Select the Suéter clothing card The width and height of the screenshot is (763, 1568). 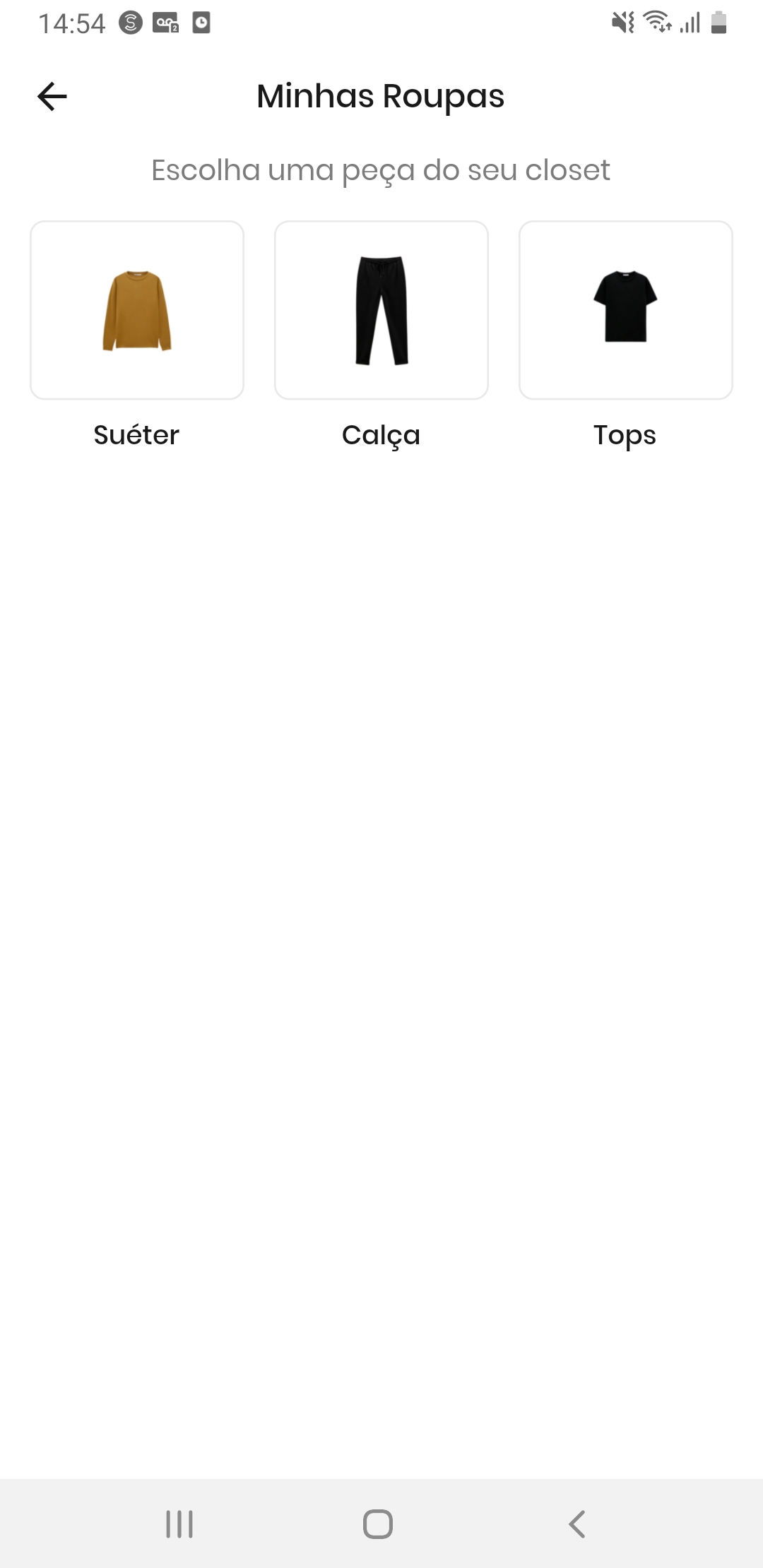coord(137,310)
